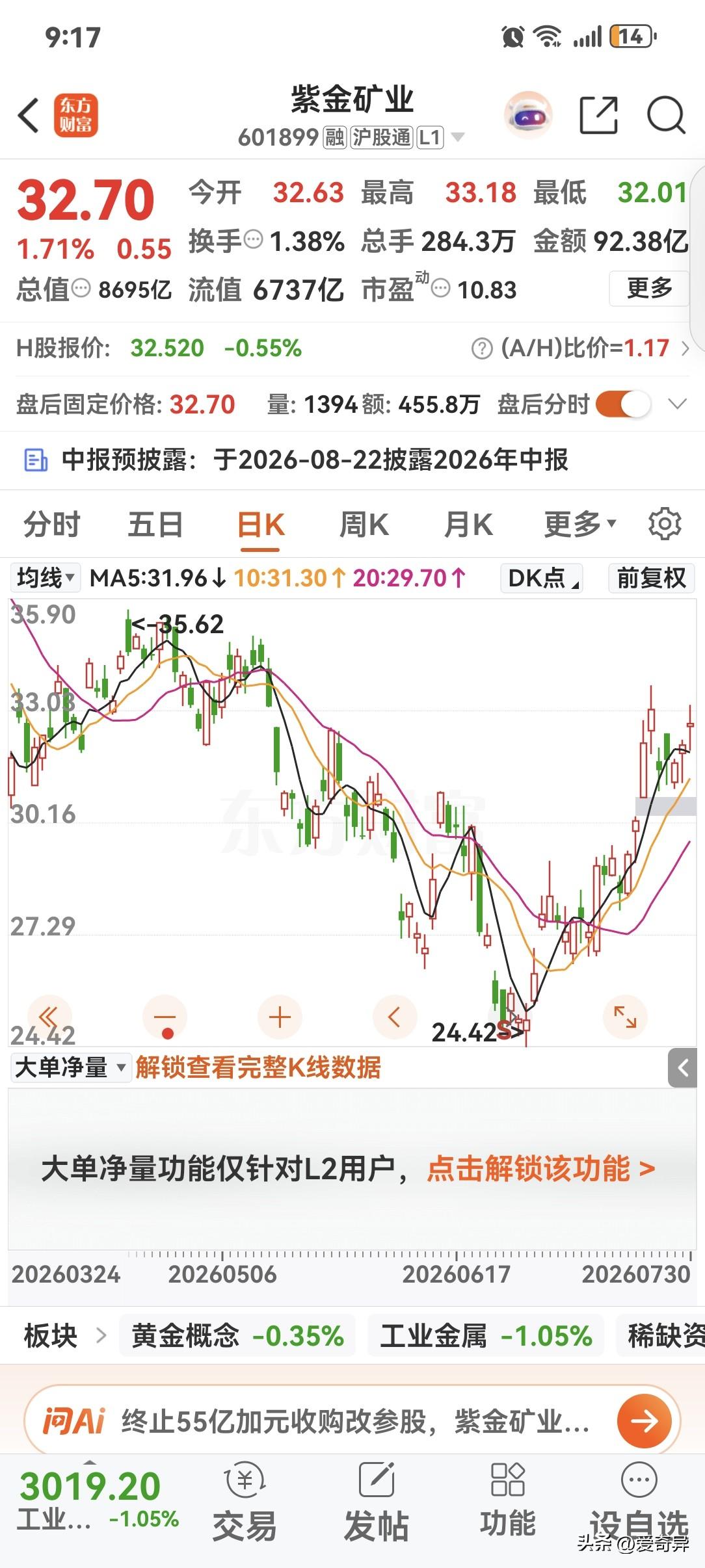The image size is (705, 1568).
Task: Switch to the 分时 tab
Action: pos(52,525)
